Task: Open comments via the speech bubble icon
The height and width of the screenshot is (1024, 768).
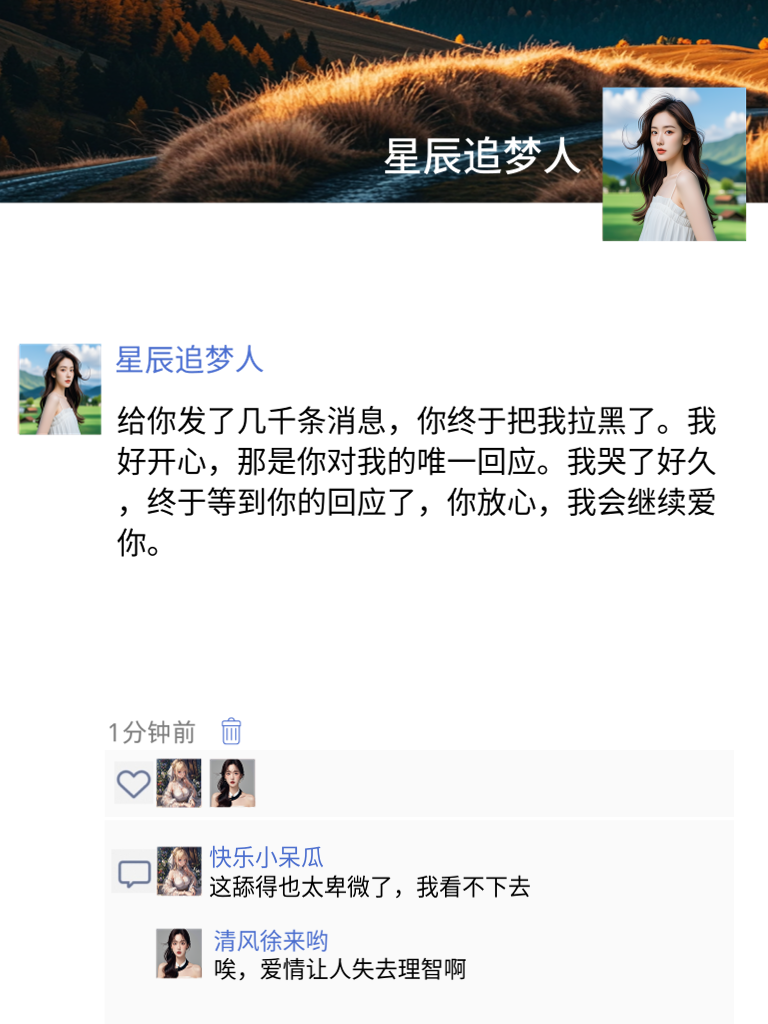Action: pyautogui.click(x=133, y=874)
